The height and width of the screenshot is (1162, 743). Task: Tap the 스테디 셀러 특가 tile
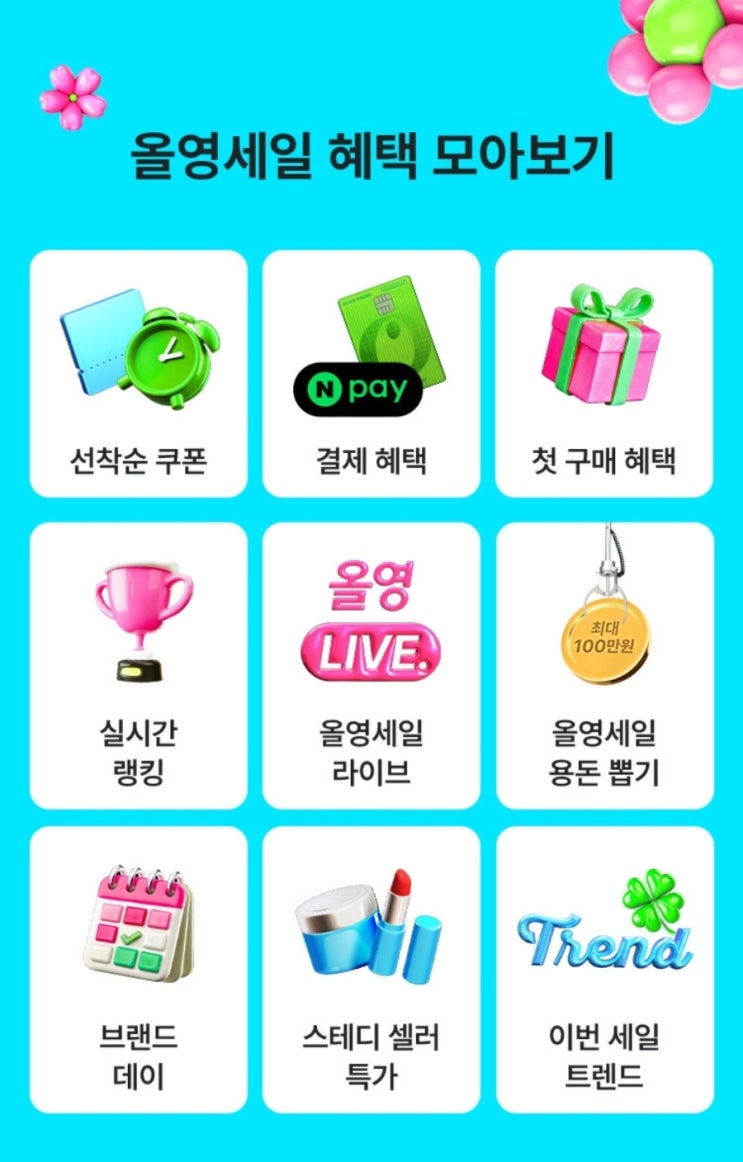tap(371, 969)
